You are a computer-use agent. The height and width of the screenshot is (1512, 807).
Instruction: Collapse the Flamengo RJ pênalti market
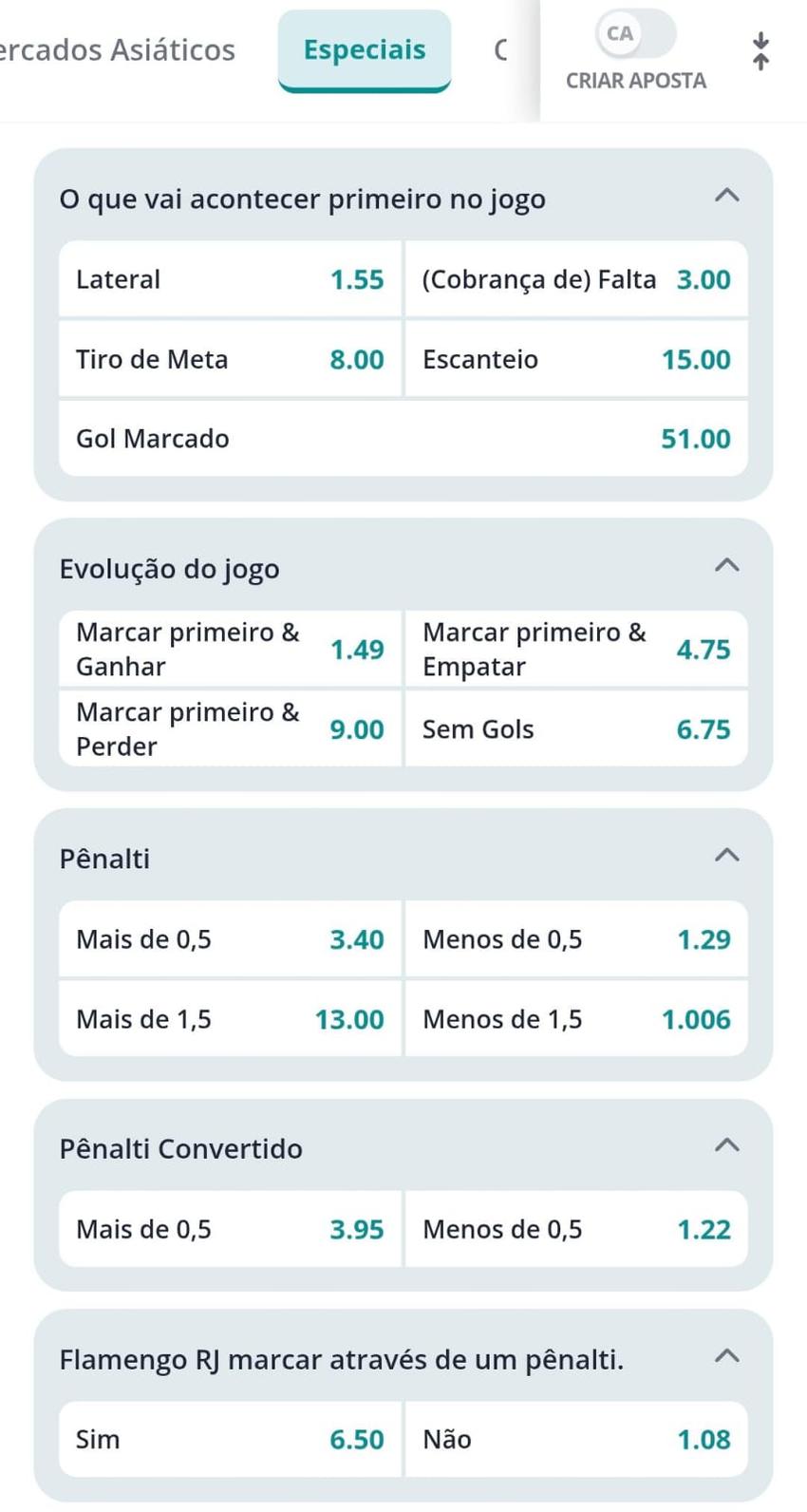pos(726,1356)
